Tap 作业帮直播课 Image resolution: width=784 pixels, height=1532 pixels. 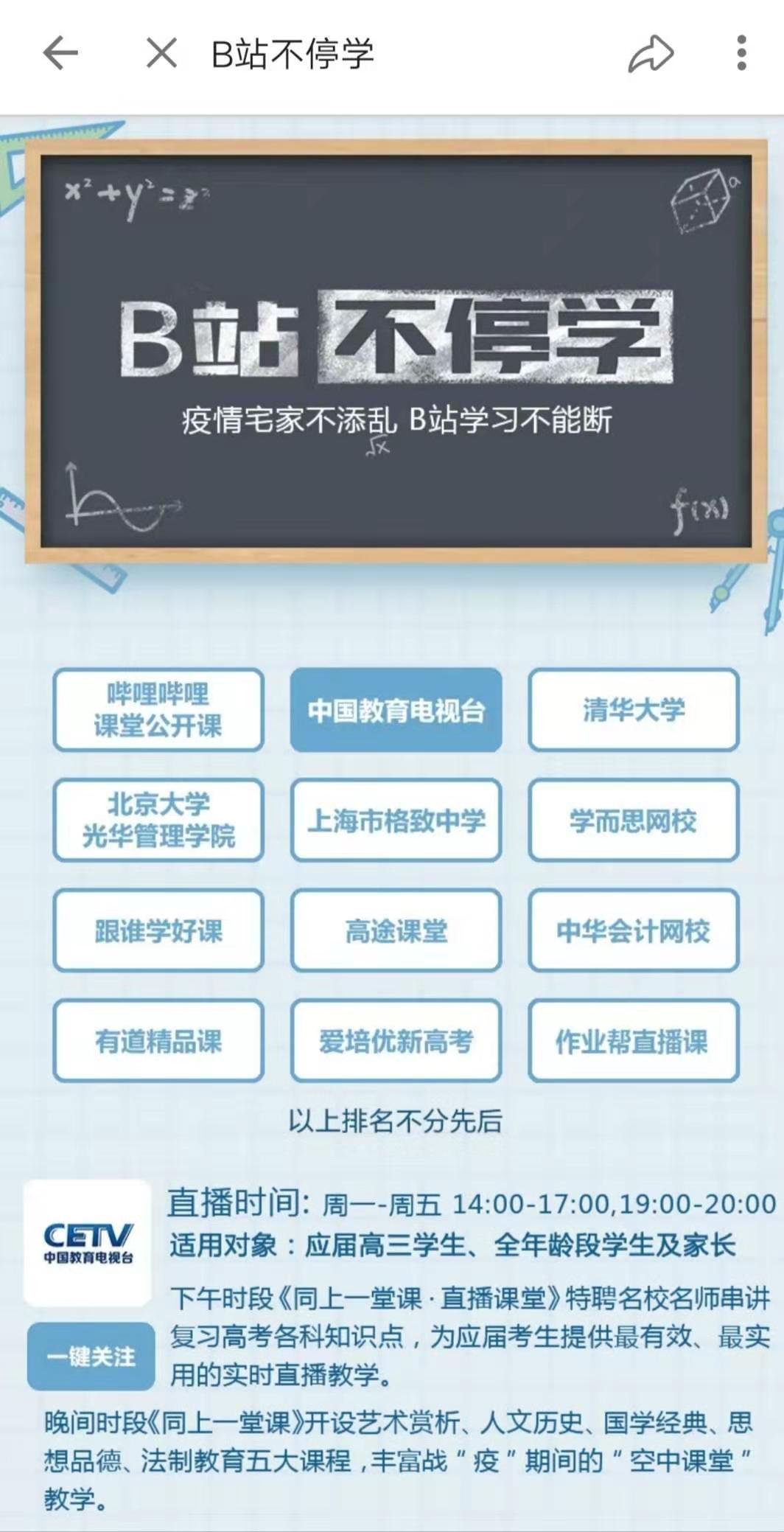click(633, 1040)
